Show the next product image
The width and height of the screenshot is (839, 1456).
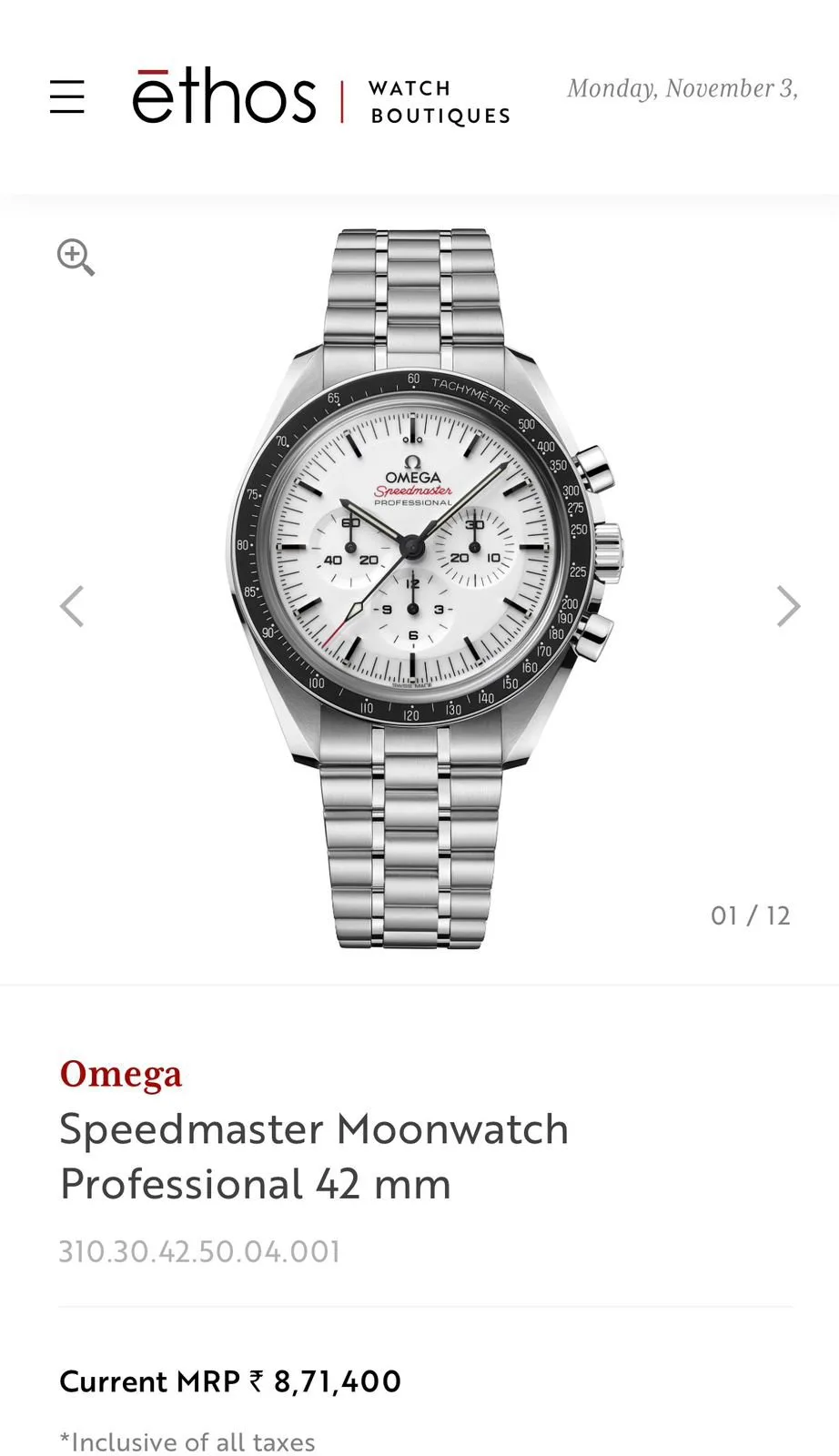click(x=788, y=606)
